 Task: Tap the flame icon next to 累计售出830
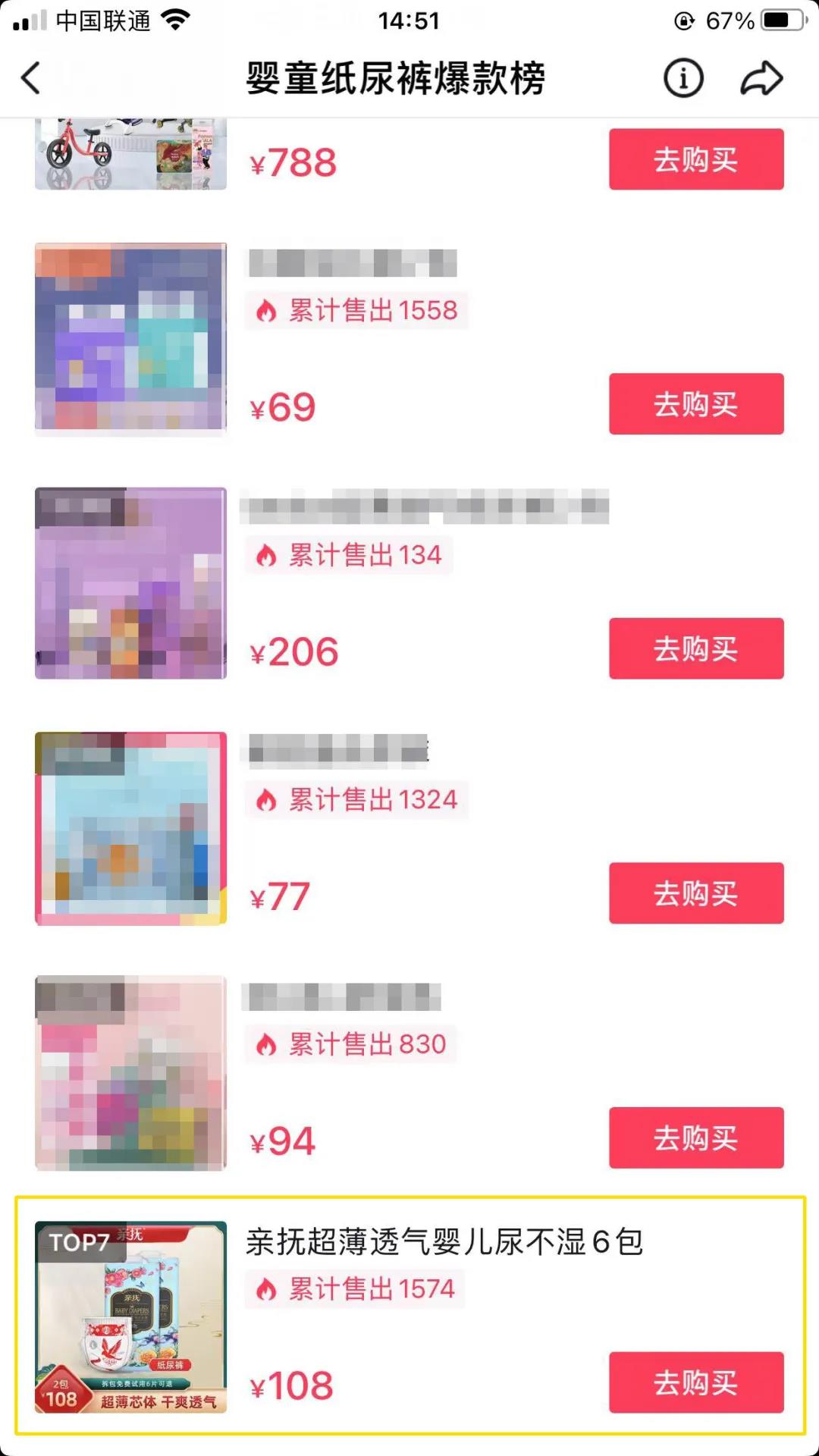coord(267,1043)
